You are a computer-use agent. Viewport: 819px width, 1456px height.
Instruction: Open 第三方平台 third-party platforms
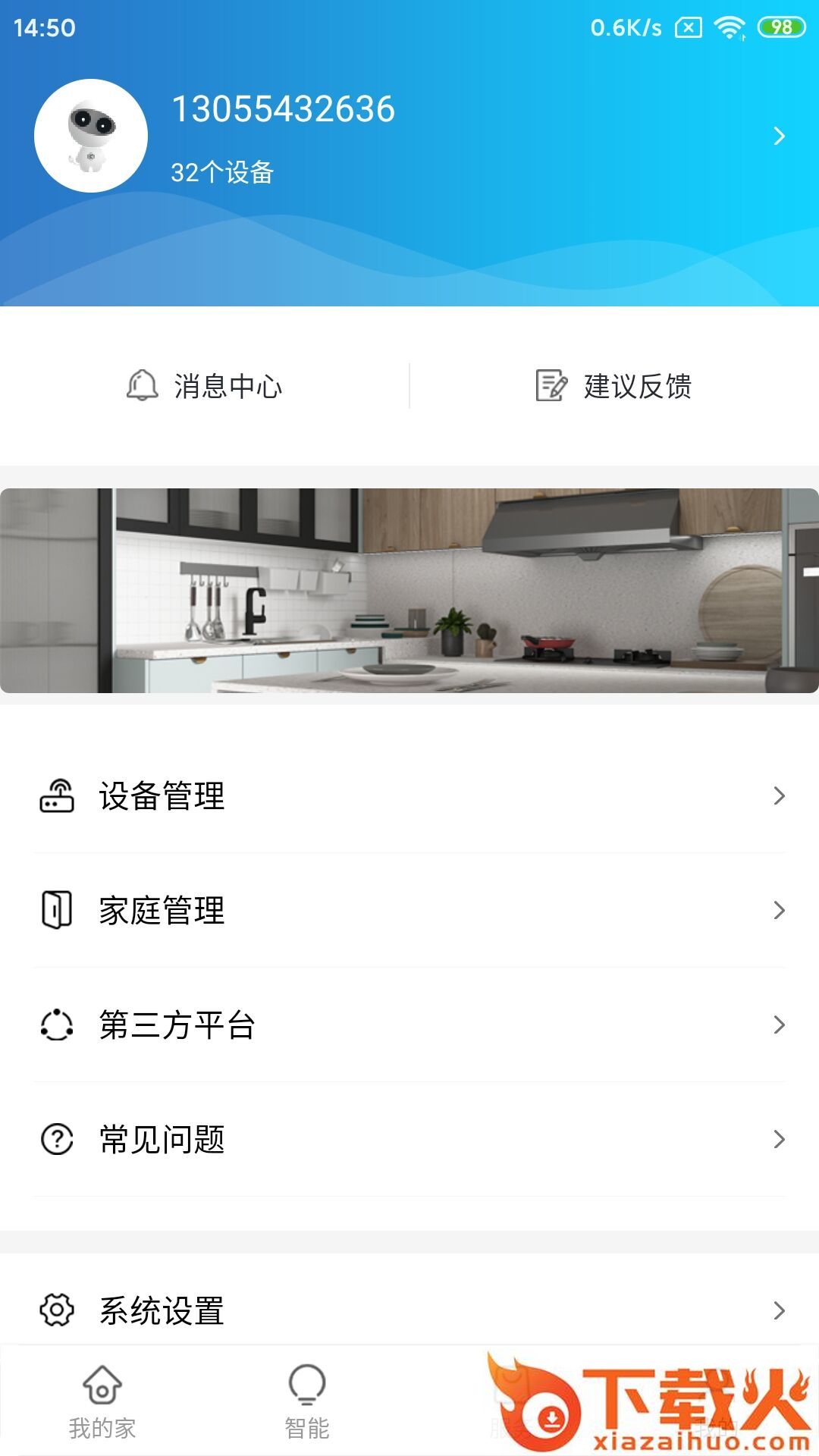pos(409,1025)
